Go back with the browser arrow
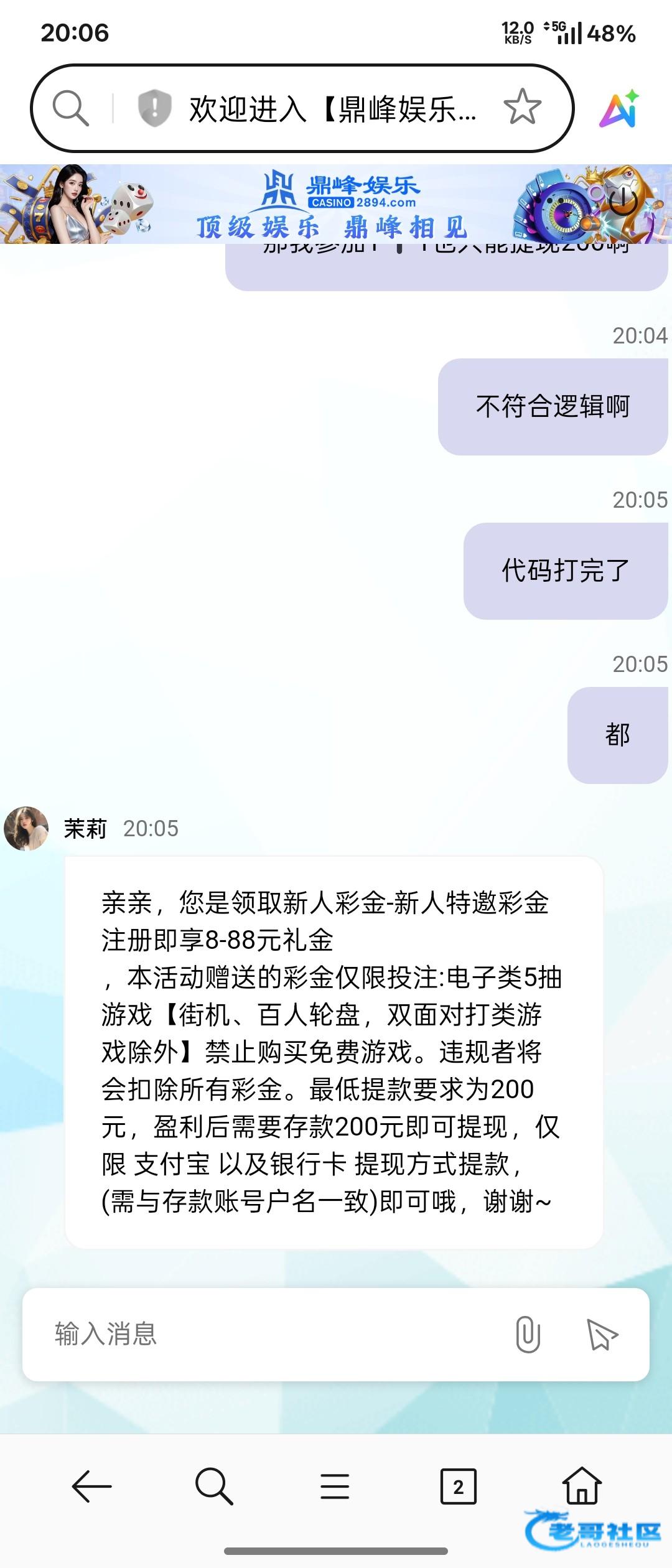 (x=92, y=1486)
